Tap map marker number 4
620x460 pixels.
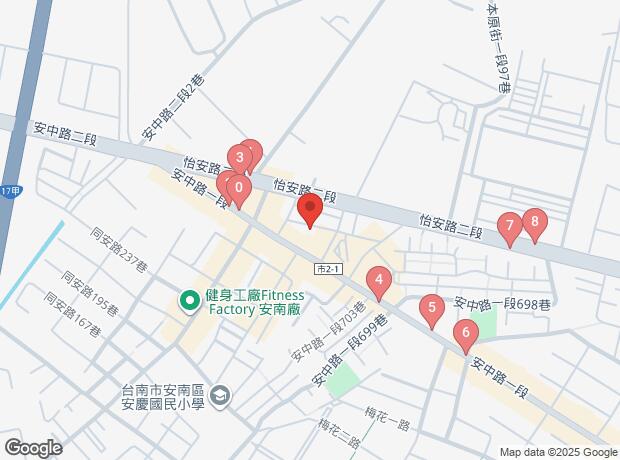coord(379,281)
